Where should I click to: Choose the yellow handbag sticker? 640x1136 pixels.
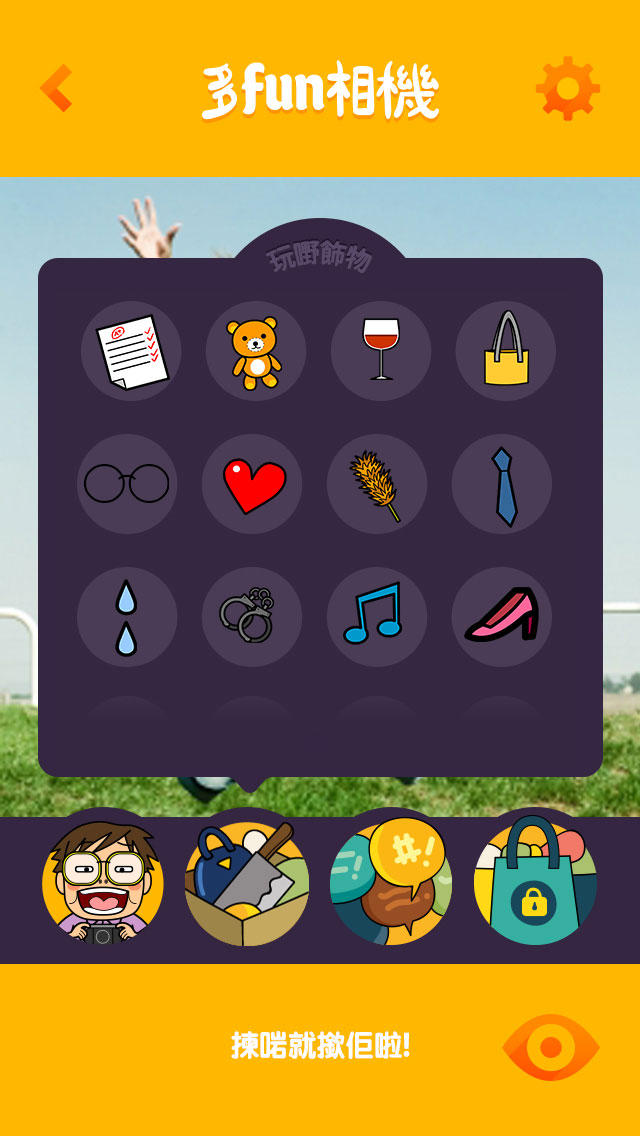pyautogui.click(x=506, y=351)
